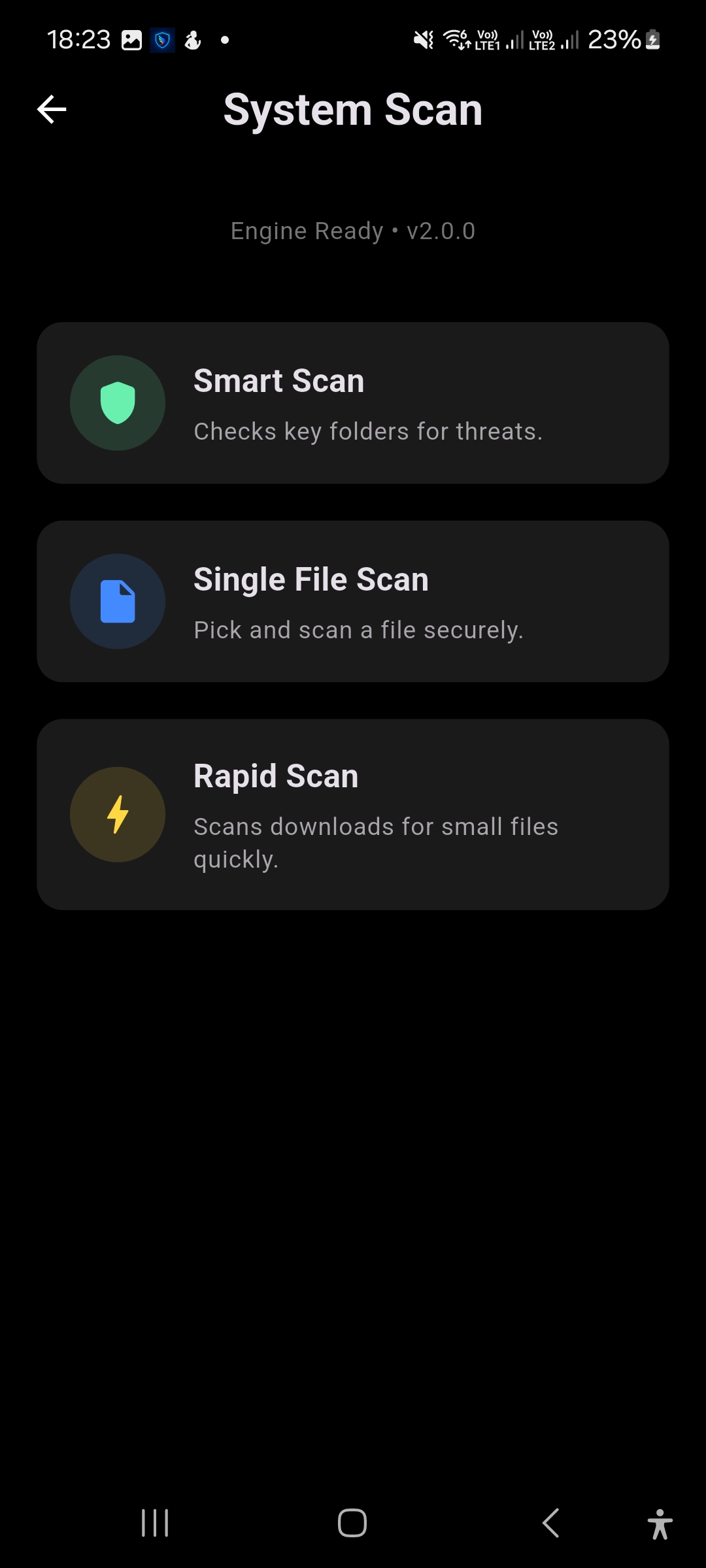Open the Accessibility shortcut icon

pyautogui.click(x=660, y=1523)
